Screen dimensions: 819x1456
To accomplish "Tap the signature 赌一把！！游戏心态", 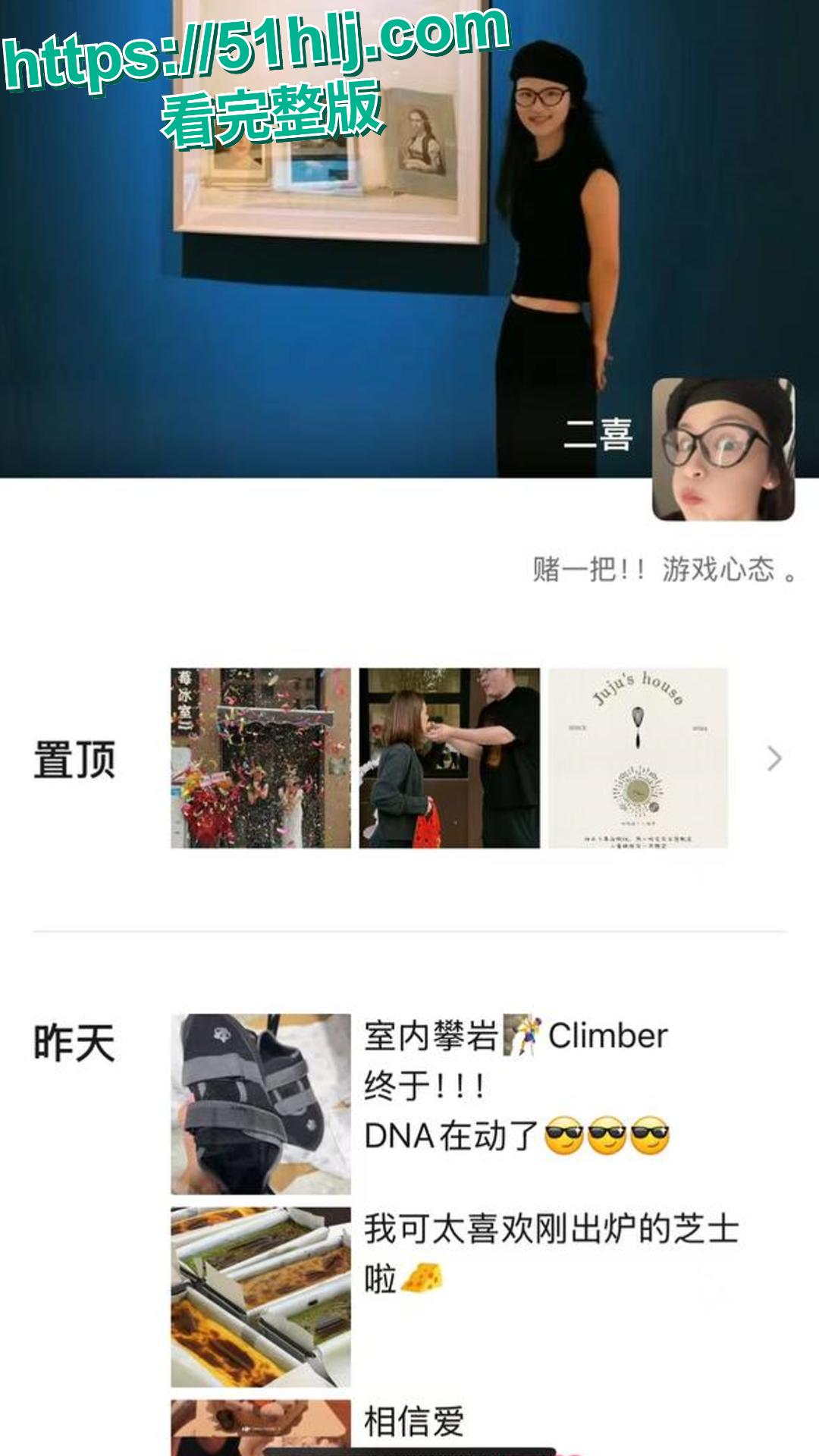I will pos(664,570).
